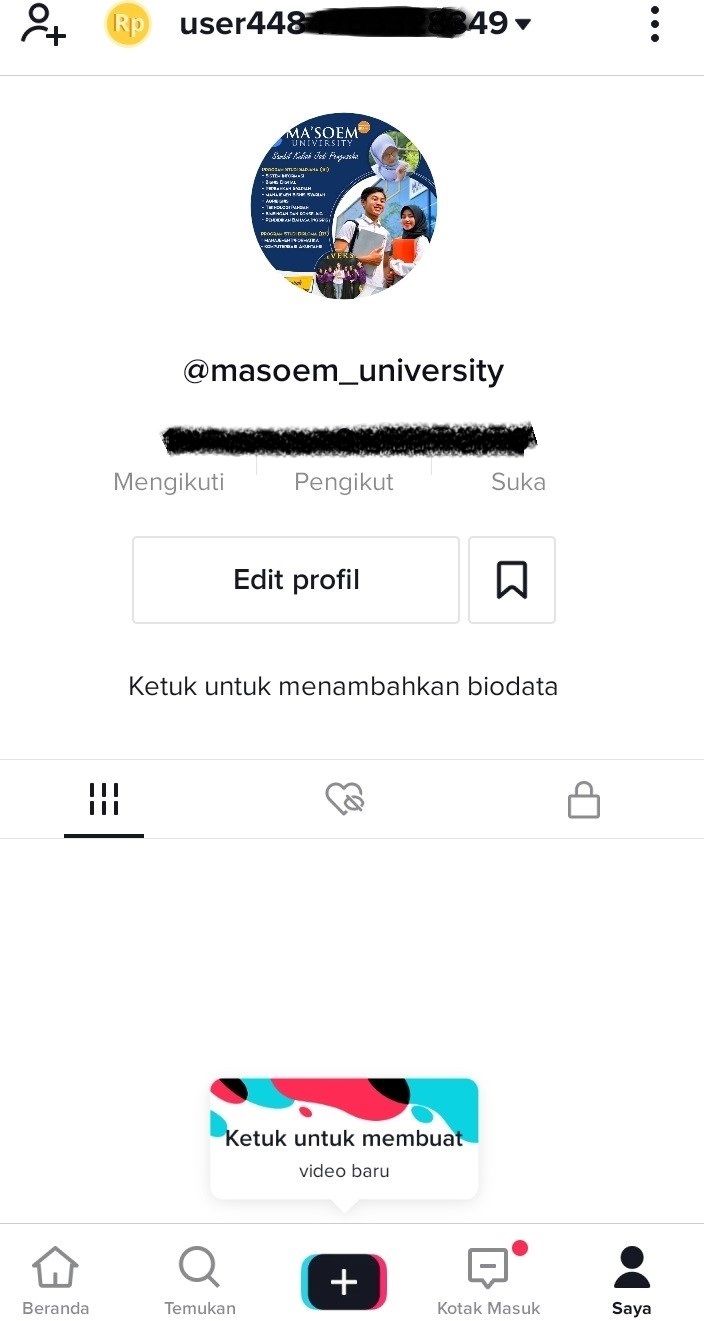Switch to the videos grid tab
704x1321 pixels.
pos(104,799)
